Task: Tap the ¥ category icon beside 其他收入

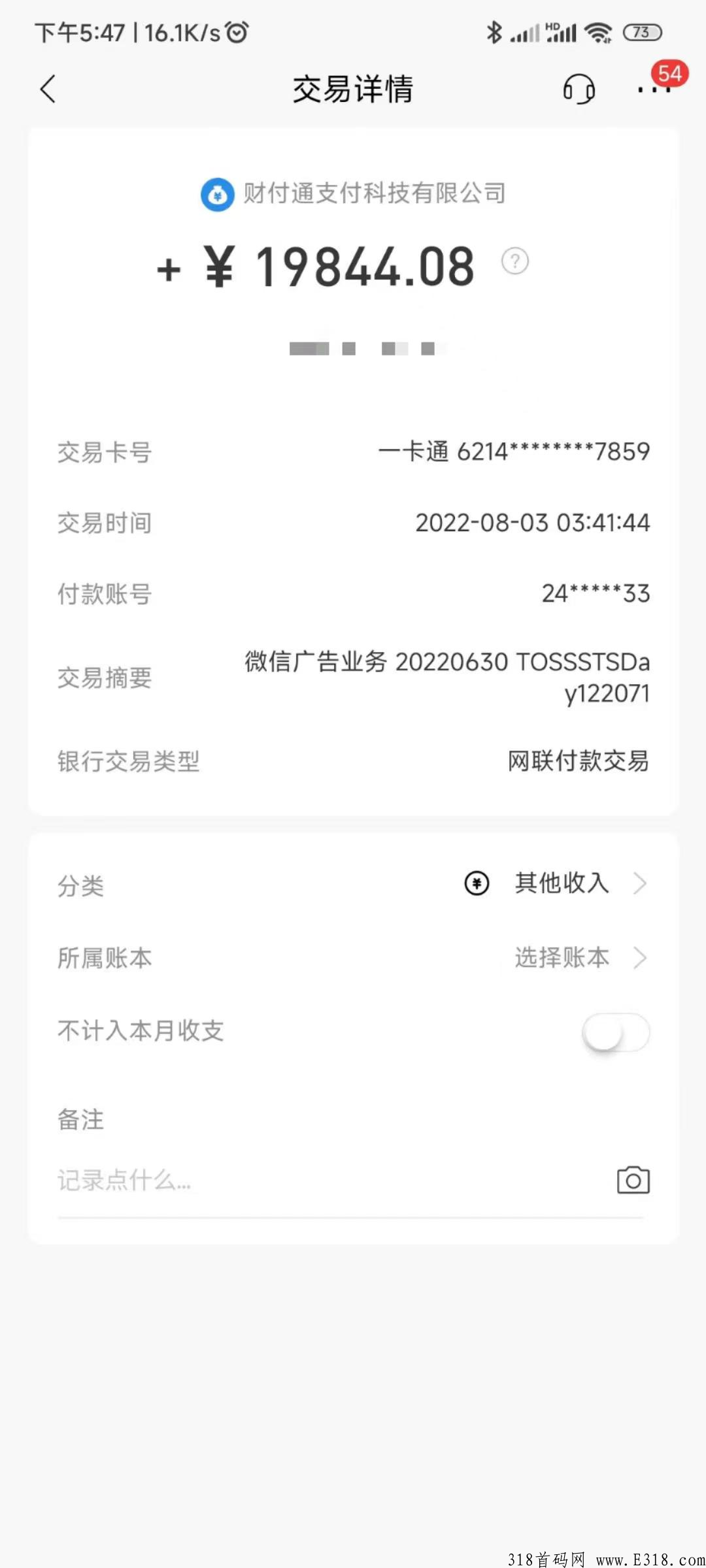Action: [477, 884]
